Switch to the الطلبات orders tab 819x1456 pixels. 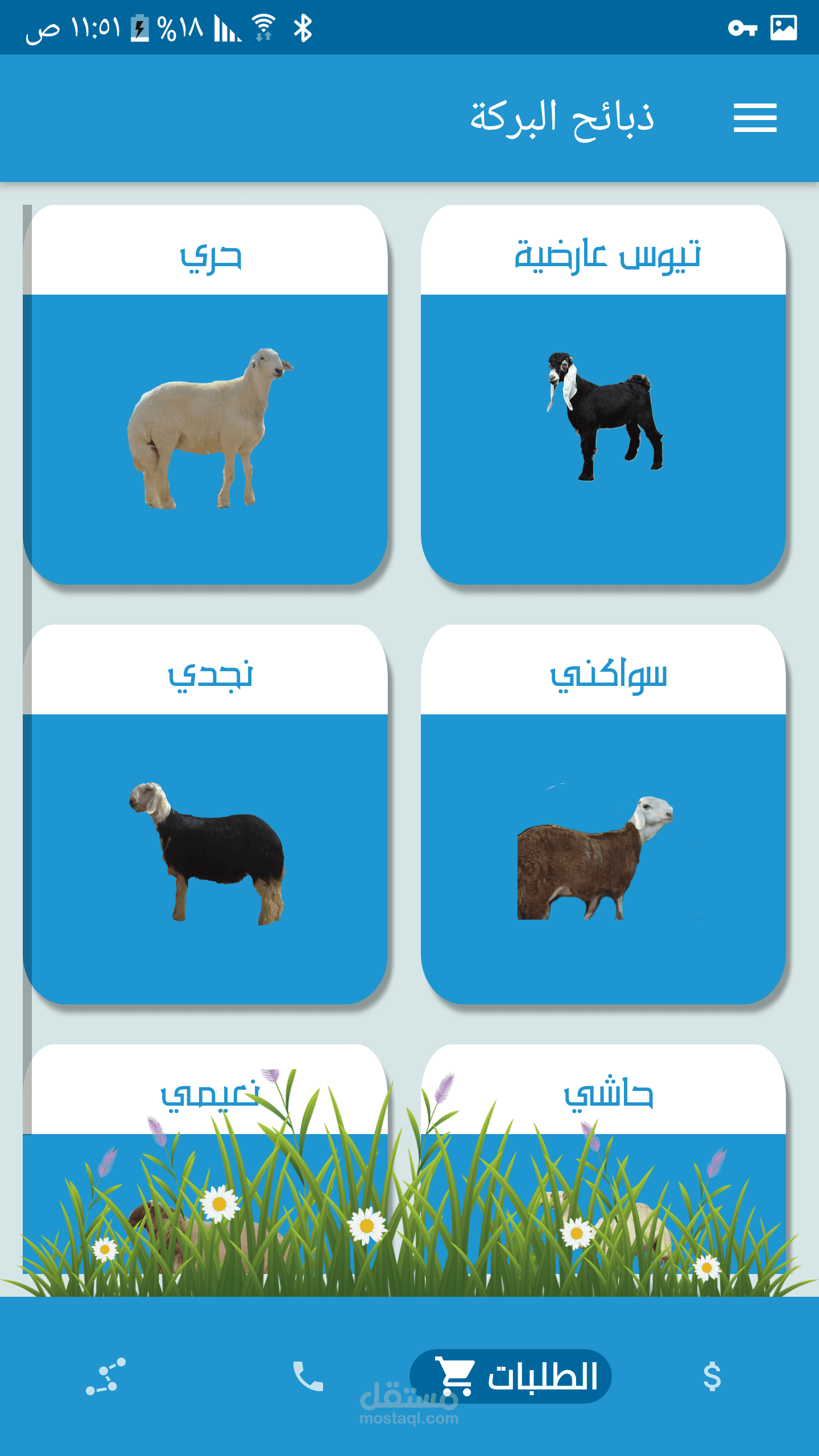[511, 1376]
